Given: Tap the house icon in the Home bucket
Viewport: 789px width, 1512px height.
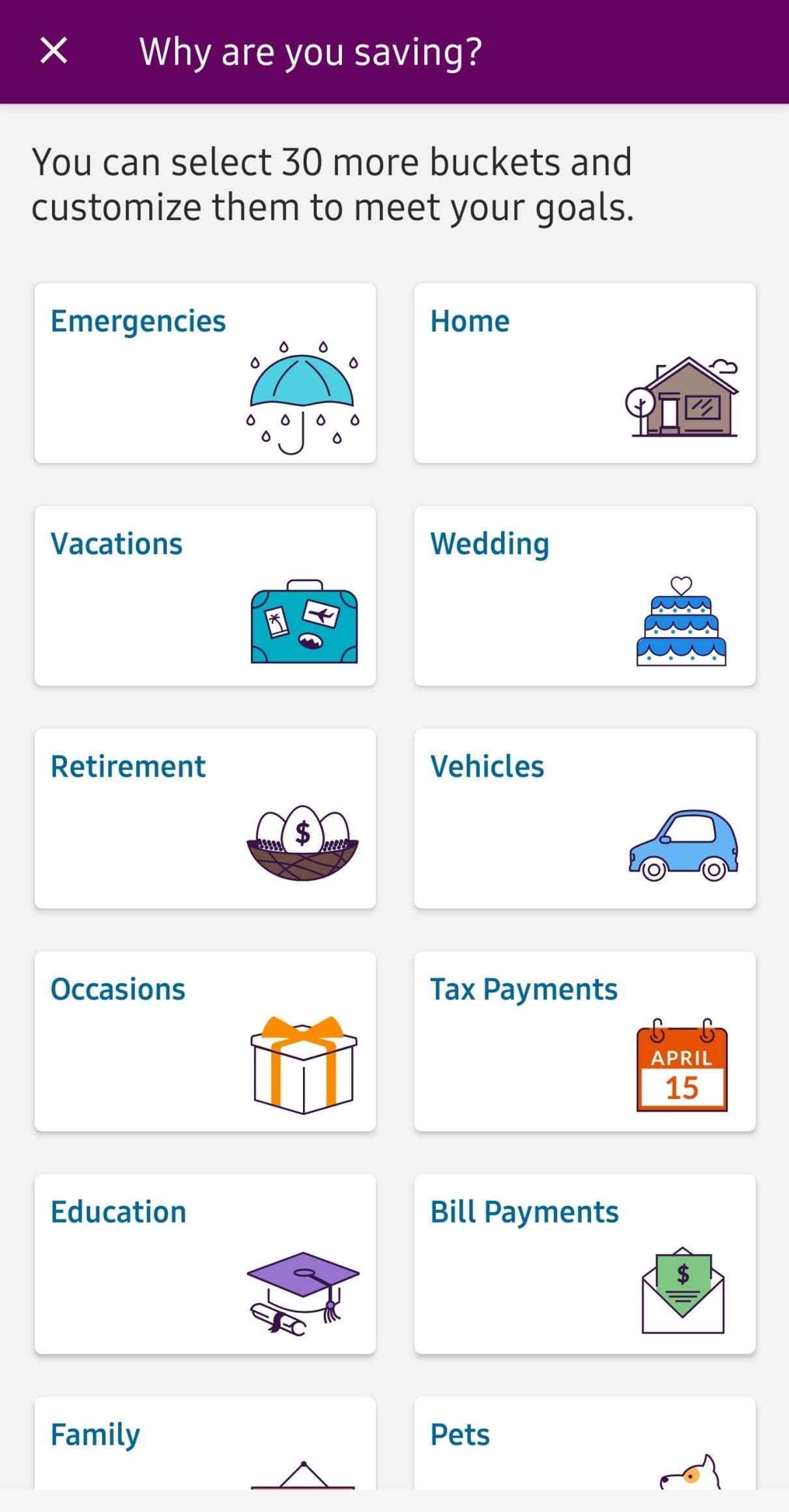Looking at the screenshot, I should [x=685, y=397].
